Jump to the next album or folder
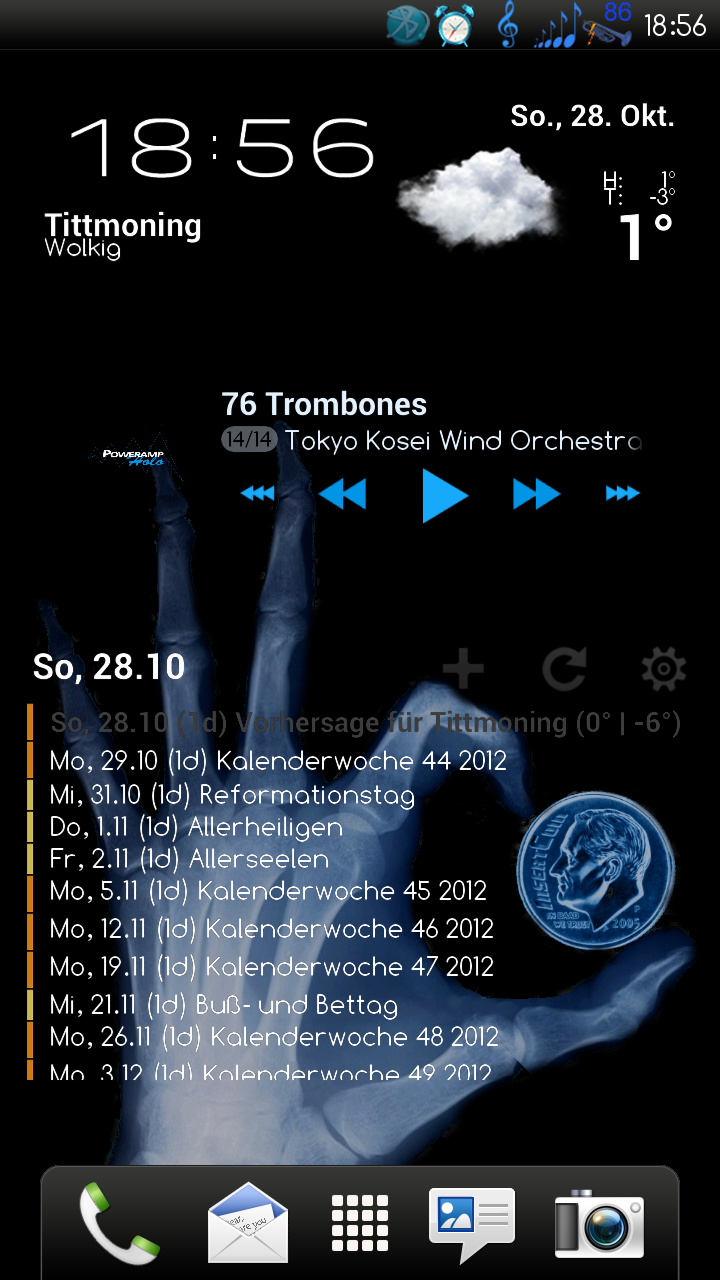 tap(622, 493)
